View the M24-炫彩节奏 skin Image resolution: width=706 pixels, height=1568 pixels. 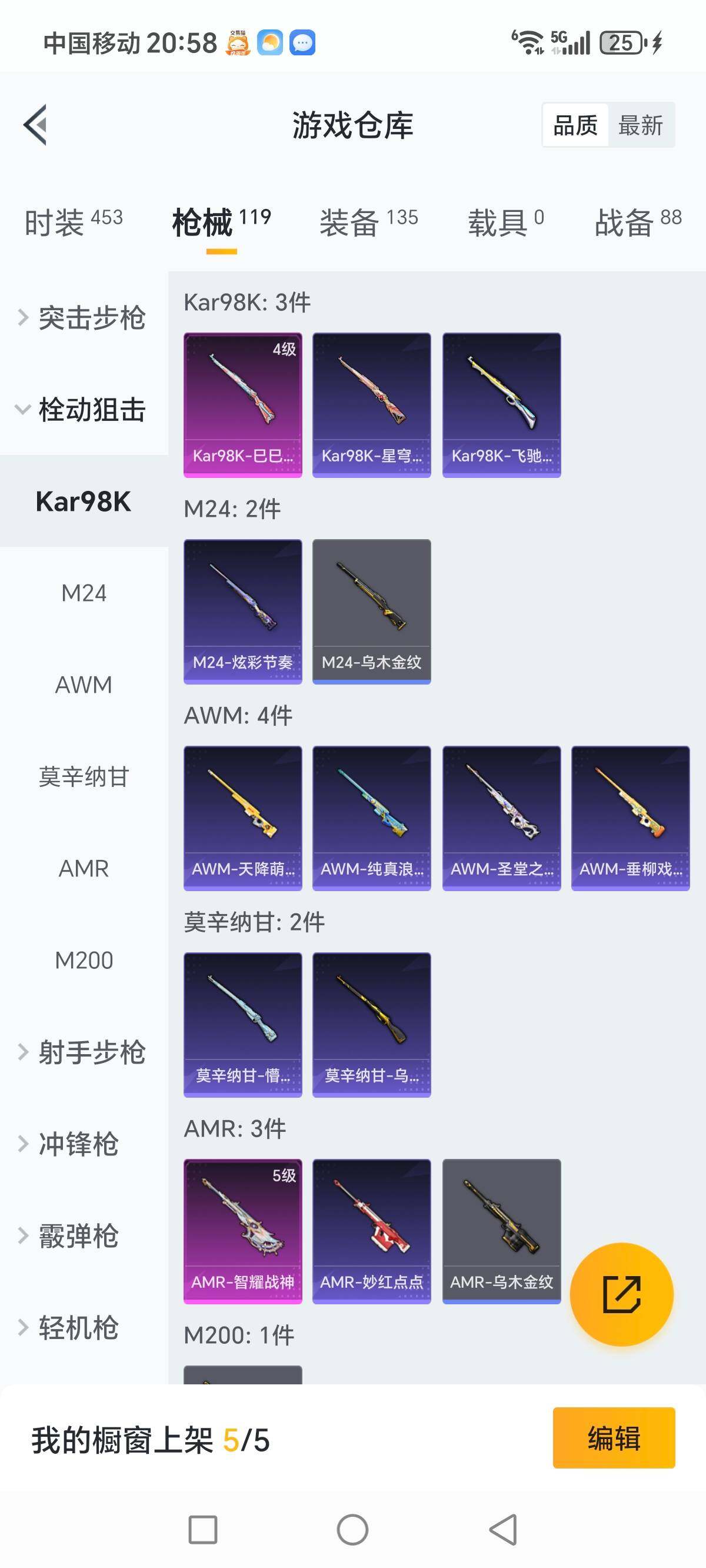pyautogui.click(x=243, y=611)
